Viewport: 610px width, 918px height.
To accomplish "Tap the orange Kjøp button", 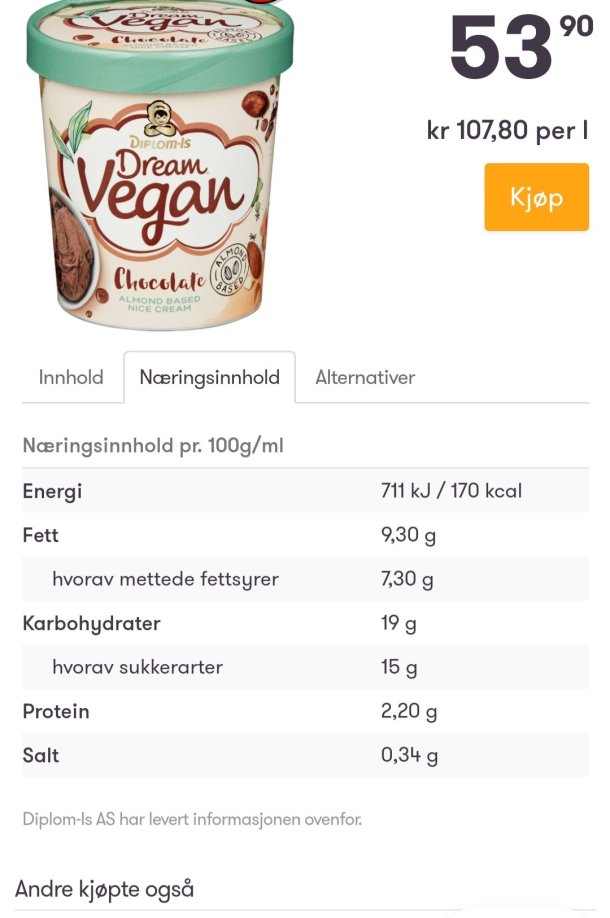I will click(x=536, y=197).
